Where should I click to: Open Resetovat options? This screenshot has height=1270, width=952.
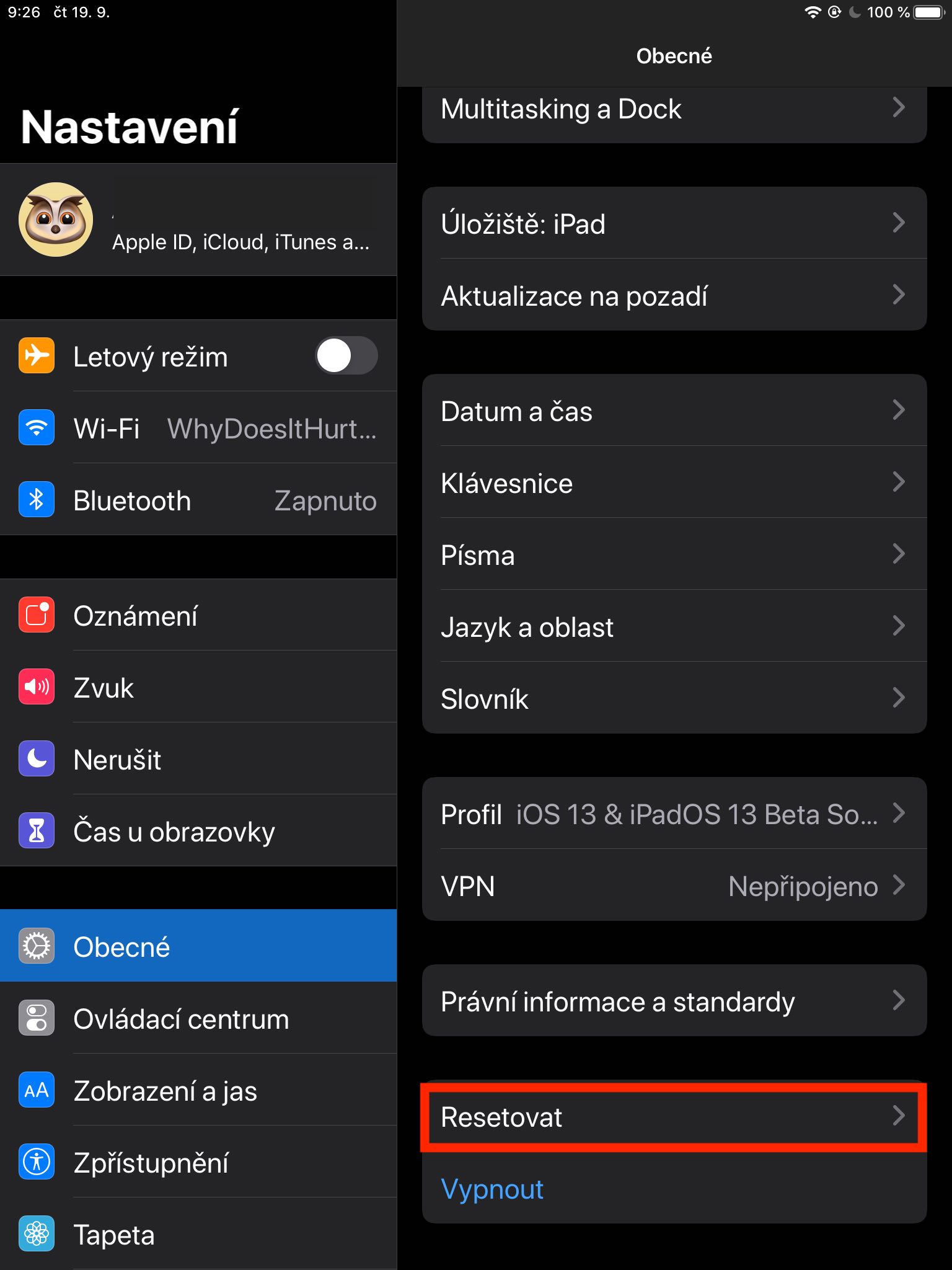tap(674, 1116)
